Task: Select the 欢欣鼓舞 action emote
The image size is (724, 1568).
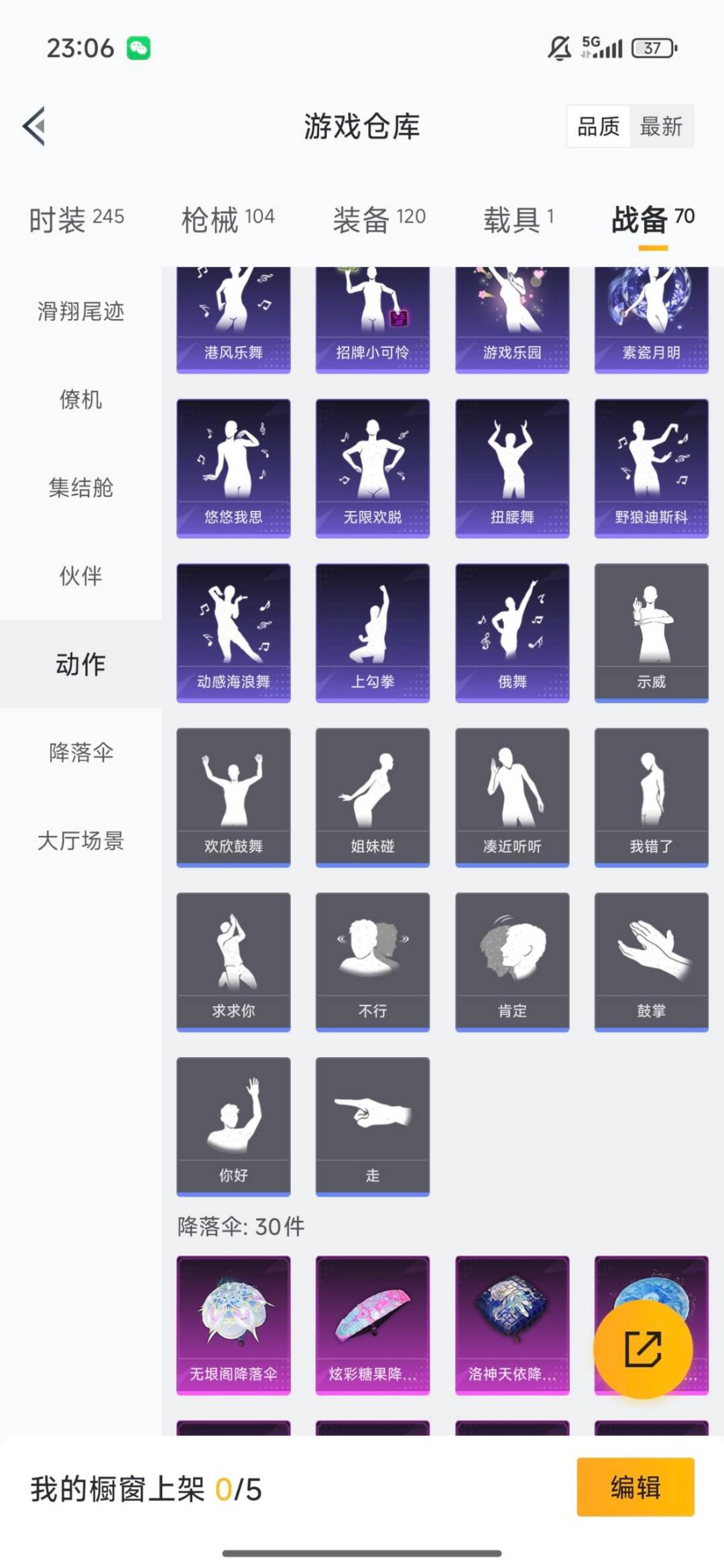Action: [x=233, y=796]
